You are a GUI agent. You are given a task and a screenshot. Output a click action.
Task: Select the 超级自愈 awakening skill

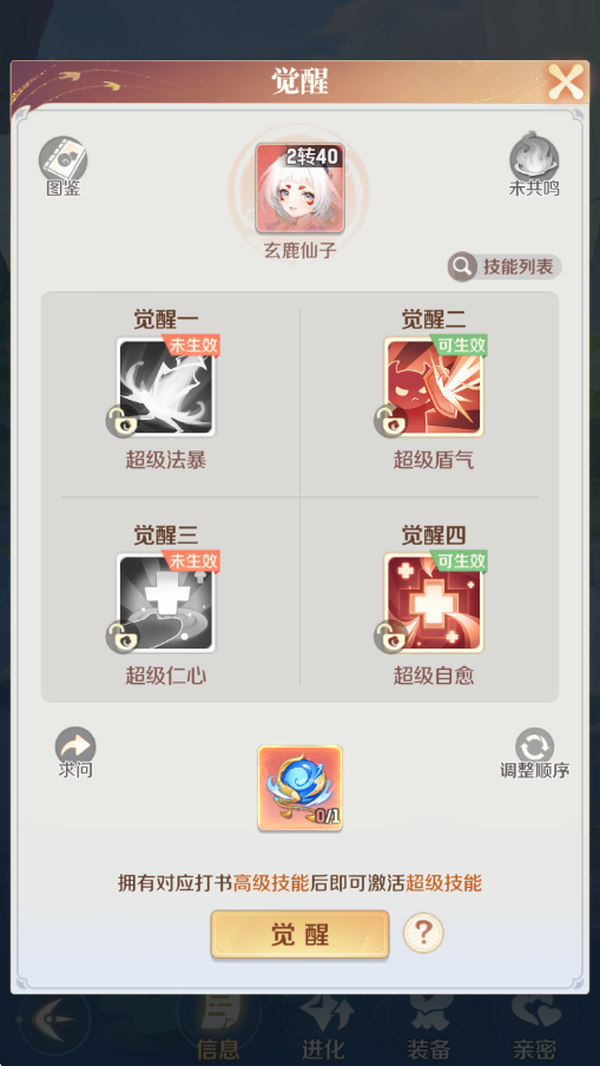click(x=434, y=603)
